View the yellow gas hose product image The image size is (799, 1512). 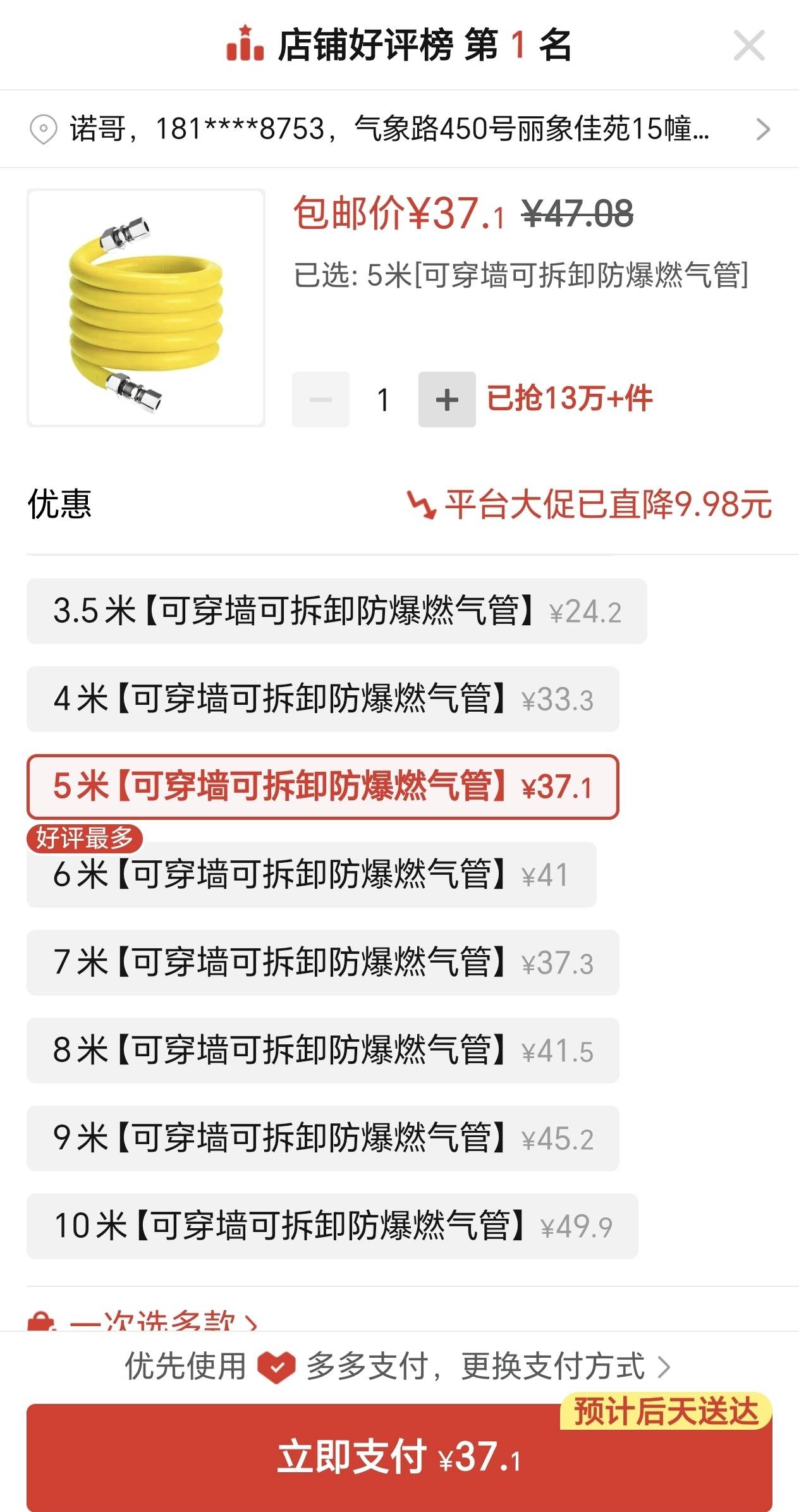146,308
